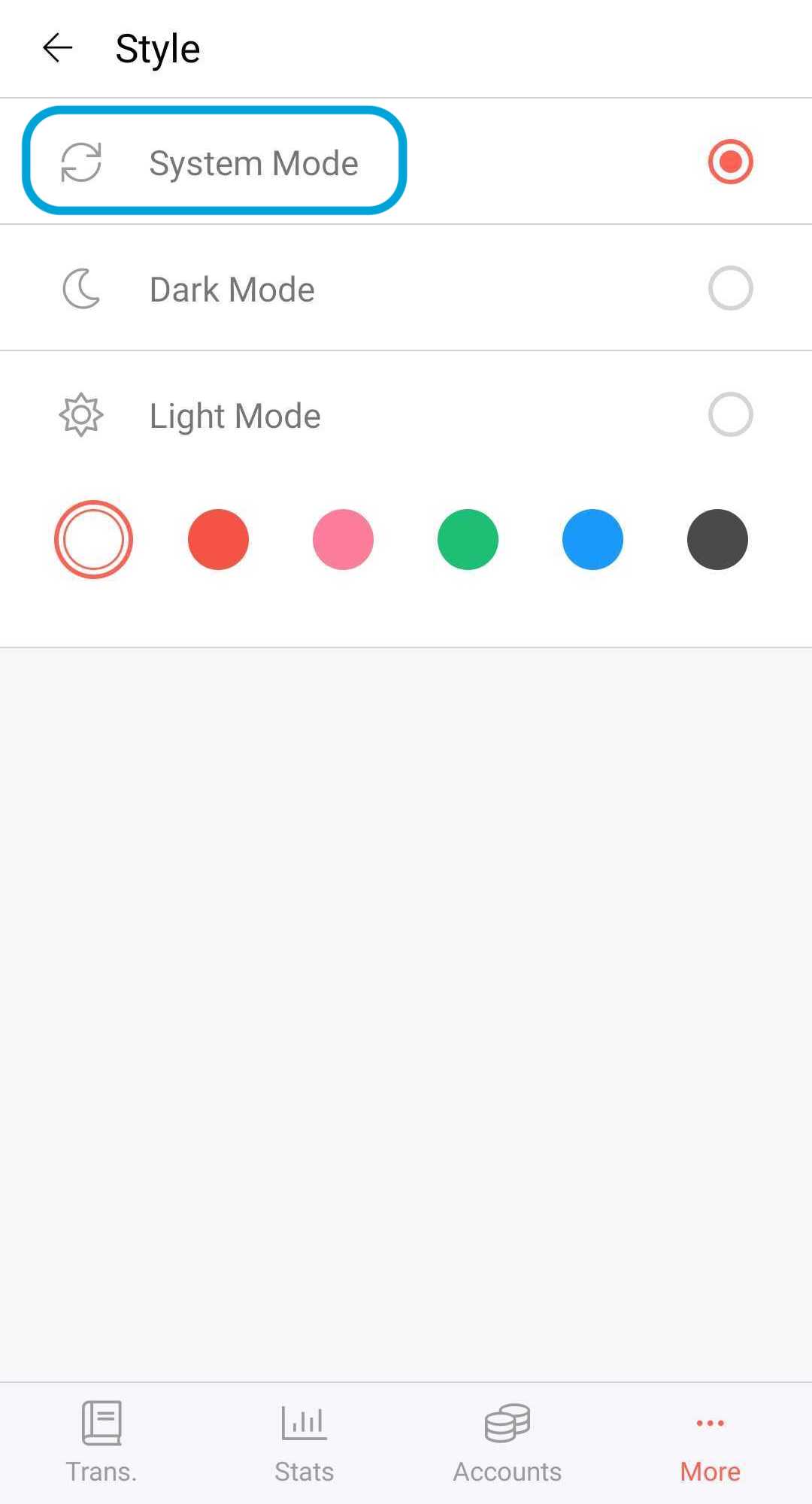Open the Trans. tab
The width and height of the screenshot is (812, 1504).
click(x=101, y=1442)
